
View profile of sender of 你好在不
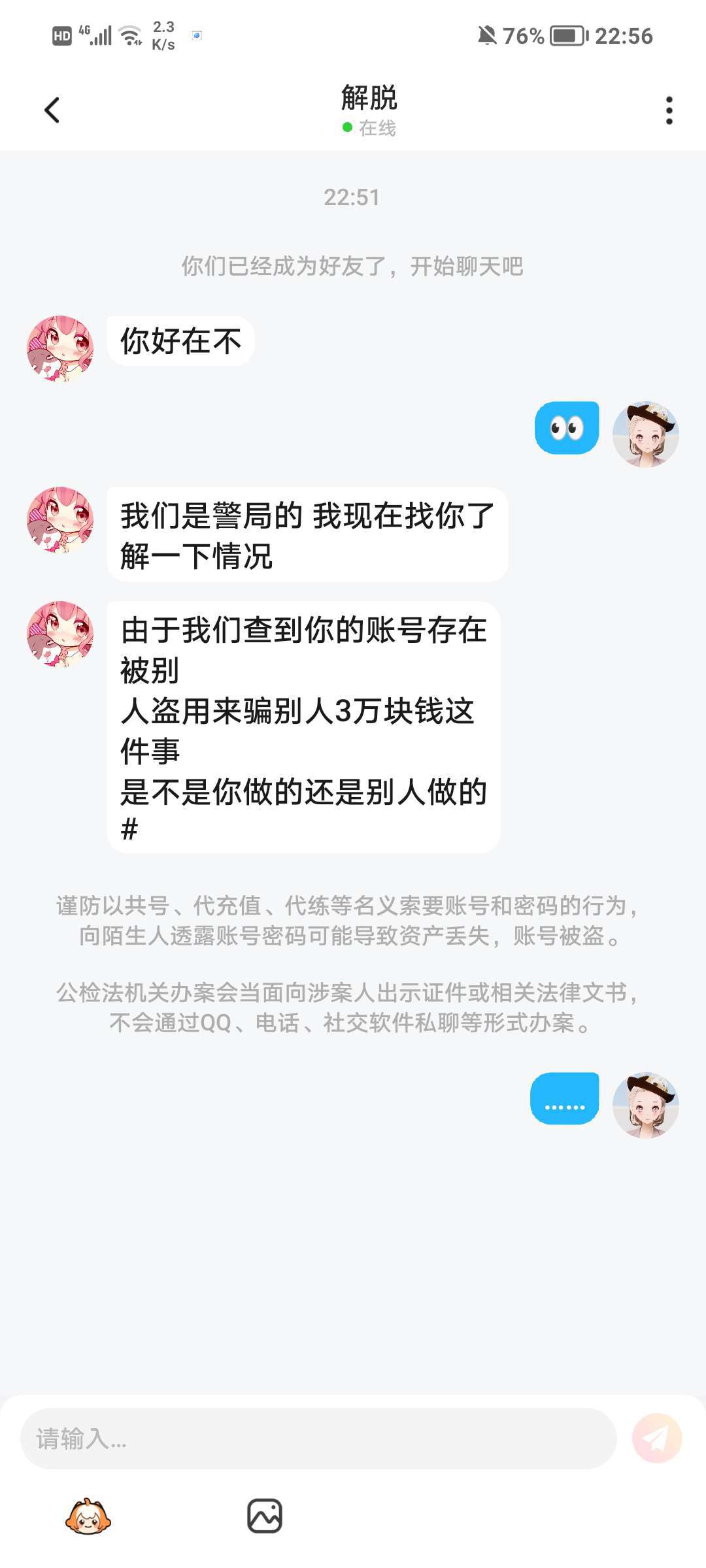tap(60, 348)
